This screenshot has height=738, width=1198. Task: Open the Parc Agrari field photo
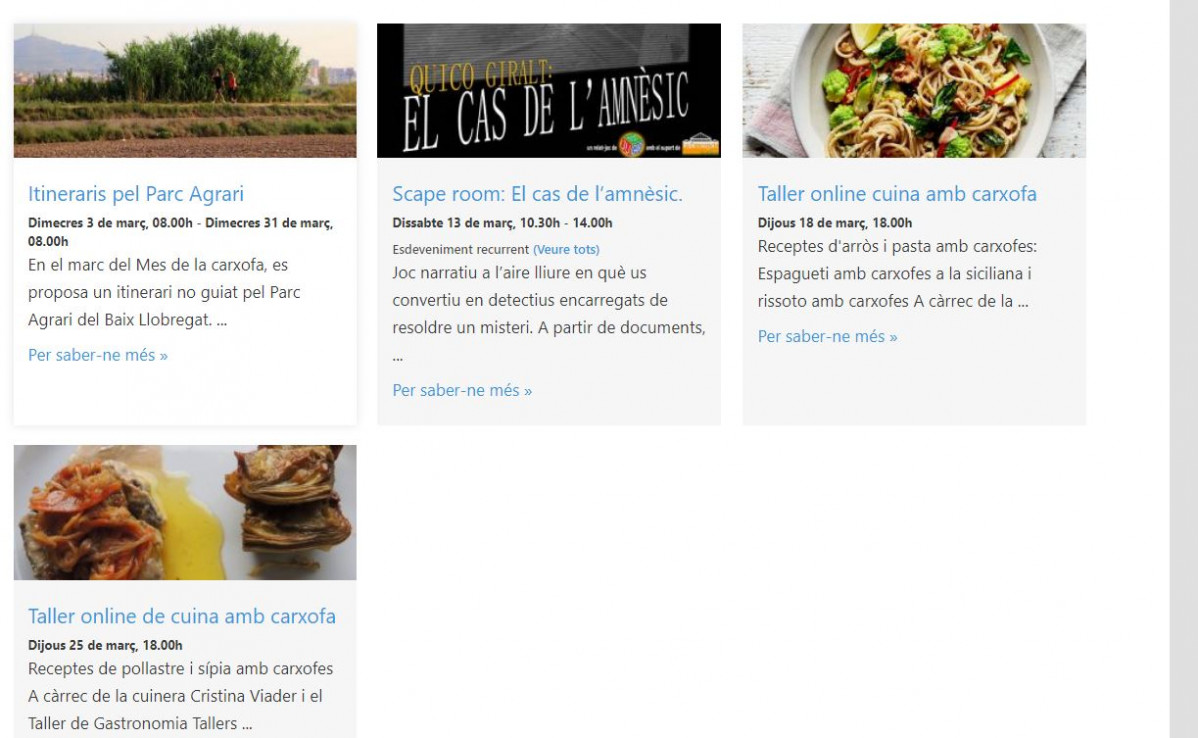[x=185, y=91]
